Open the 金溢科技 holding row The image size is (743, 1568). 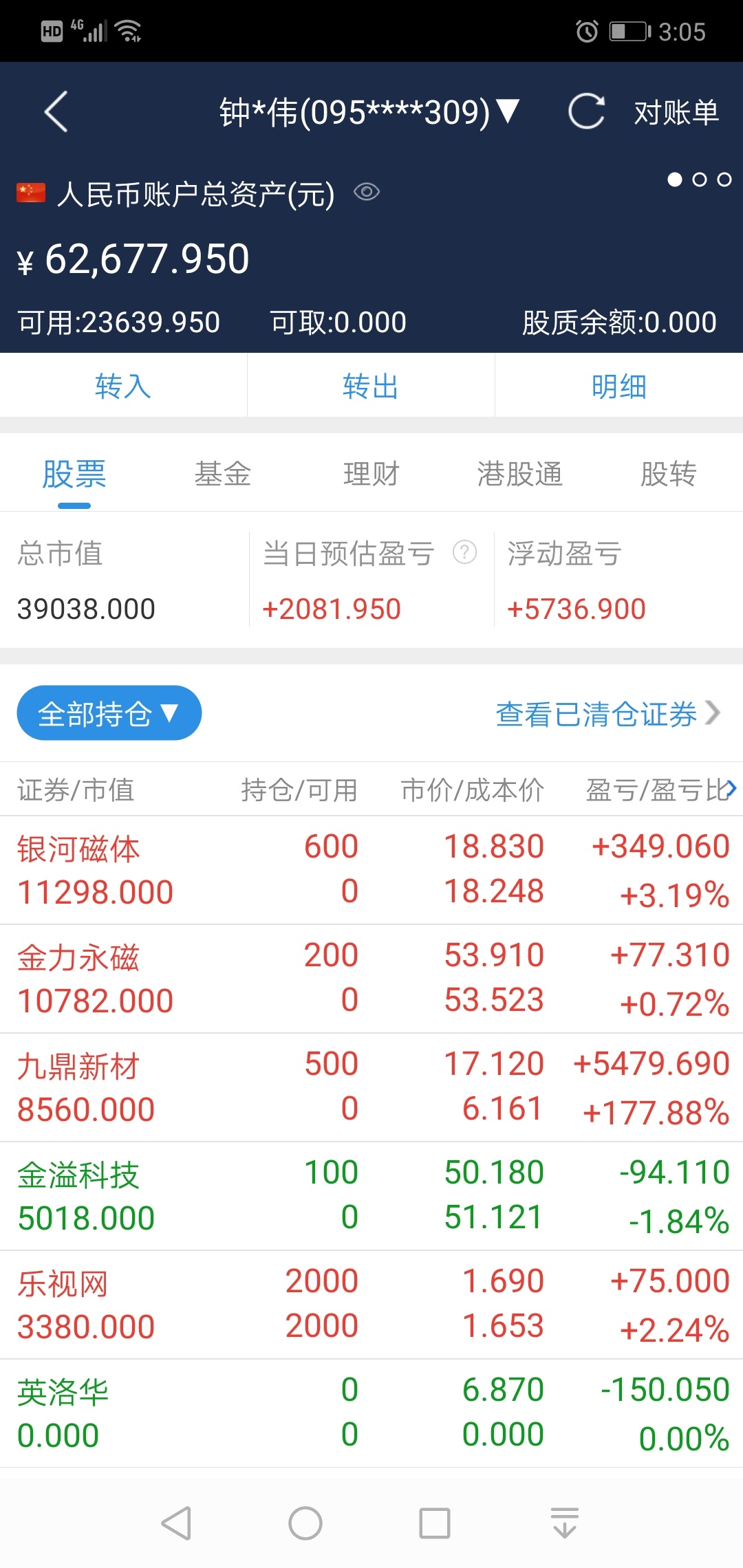371,1196
